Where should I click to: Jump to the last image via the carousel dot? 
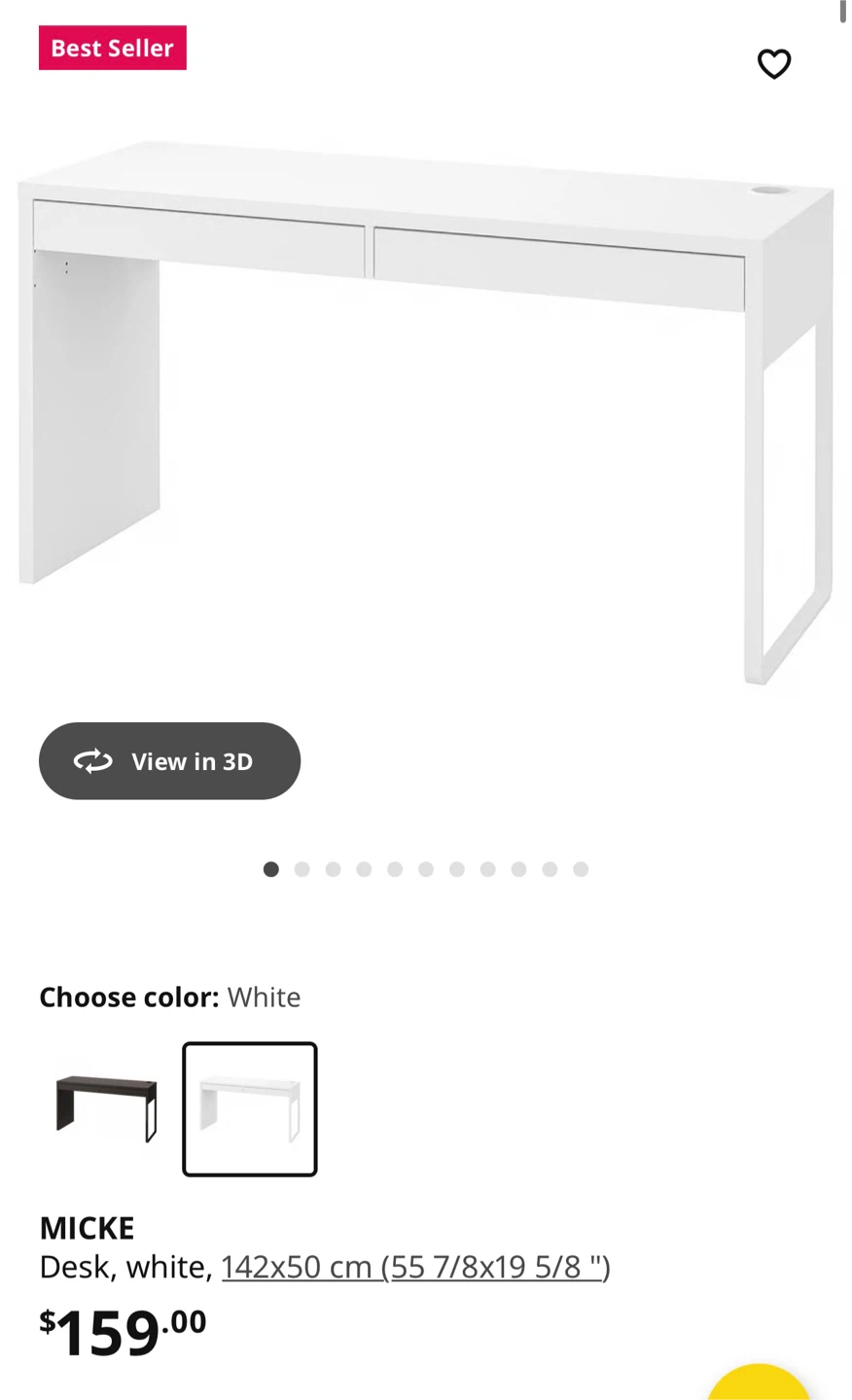pyautogui.click(x=581, y=869)
